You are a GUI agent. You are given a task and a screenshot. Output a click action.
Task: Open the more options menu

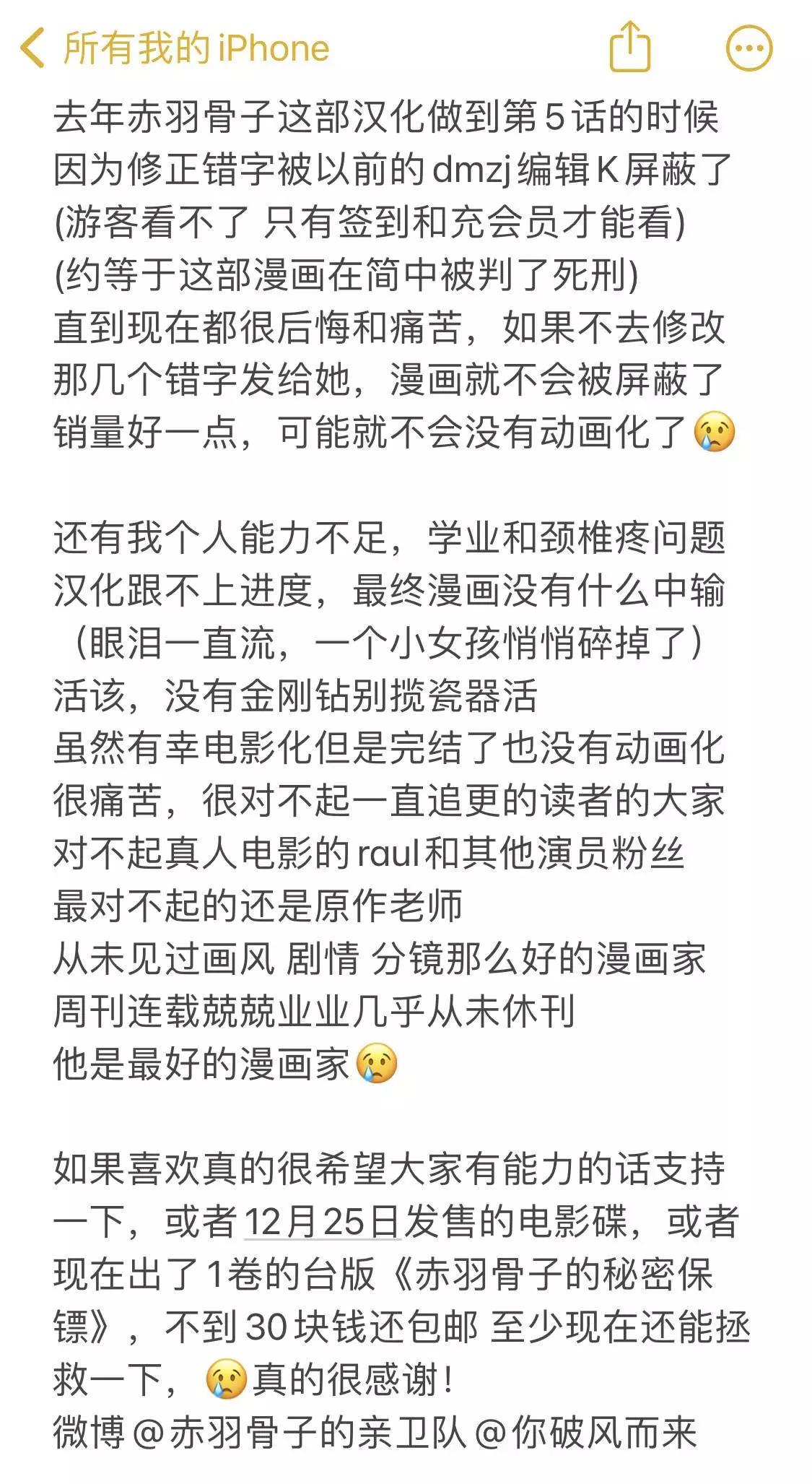pos(748,48)
